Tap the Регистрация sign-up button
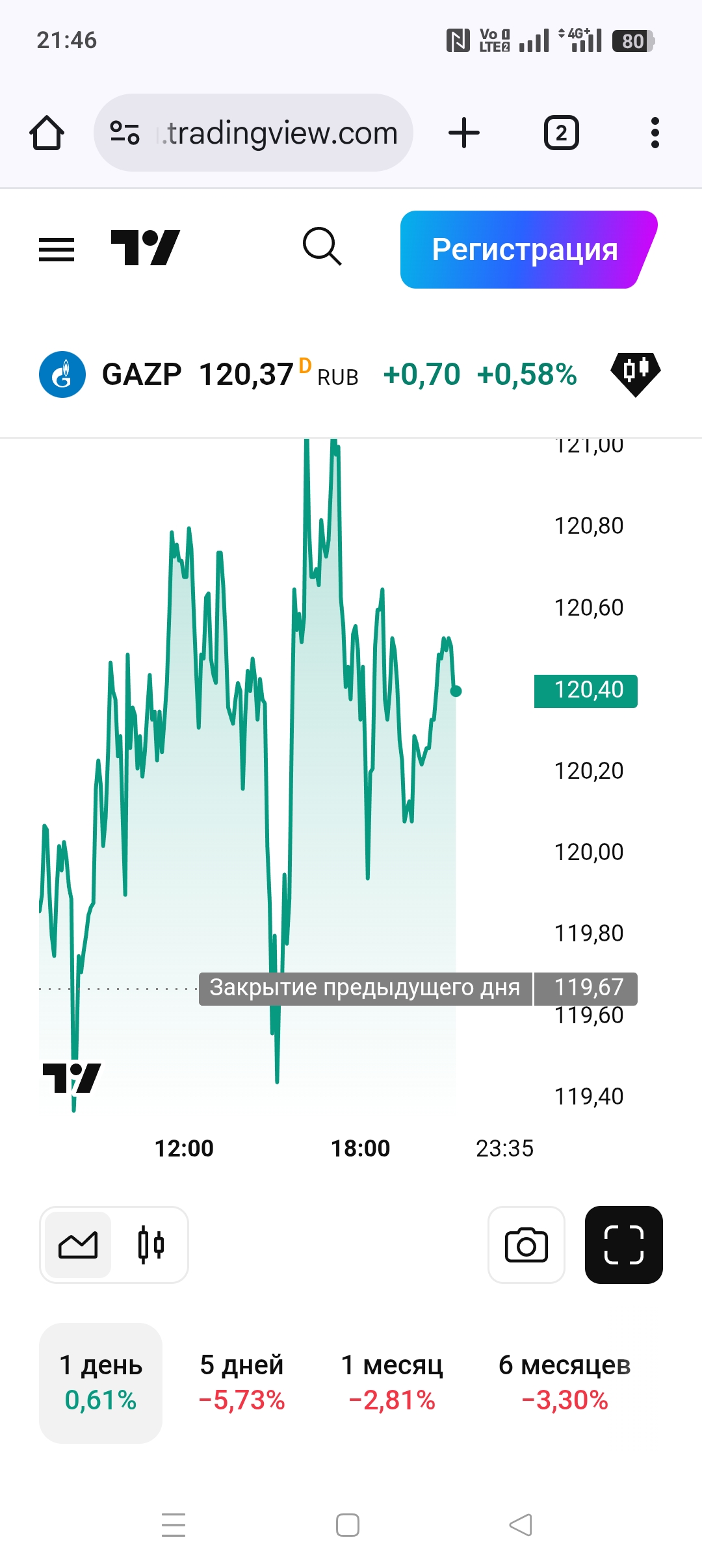702x1568 pixels. click(x=525, y=250)
